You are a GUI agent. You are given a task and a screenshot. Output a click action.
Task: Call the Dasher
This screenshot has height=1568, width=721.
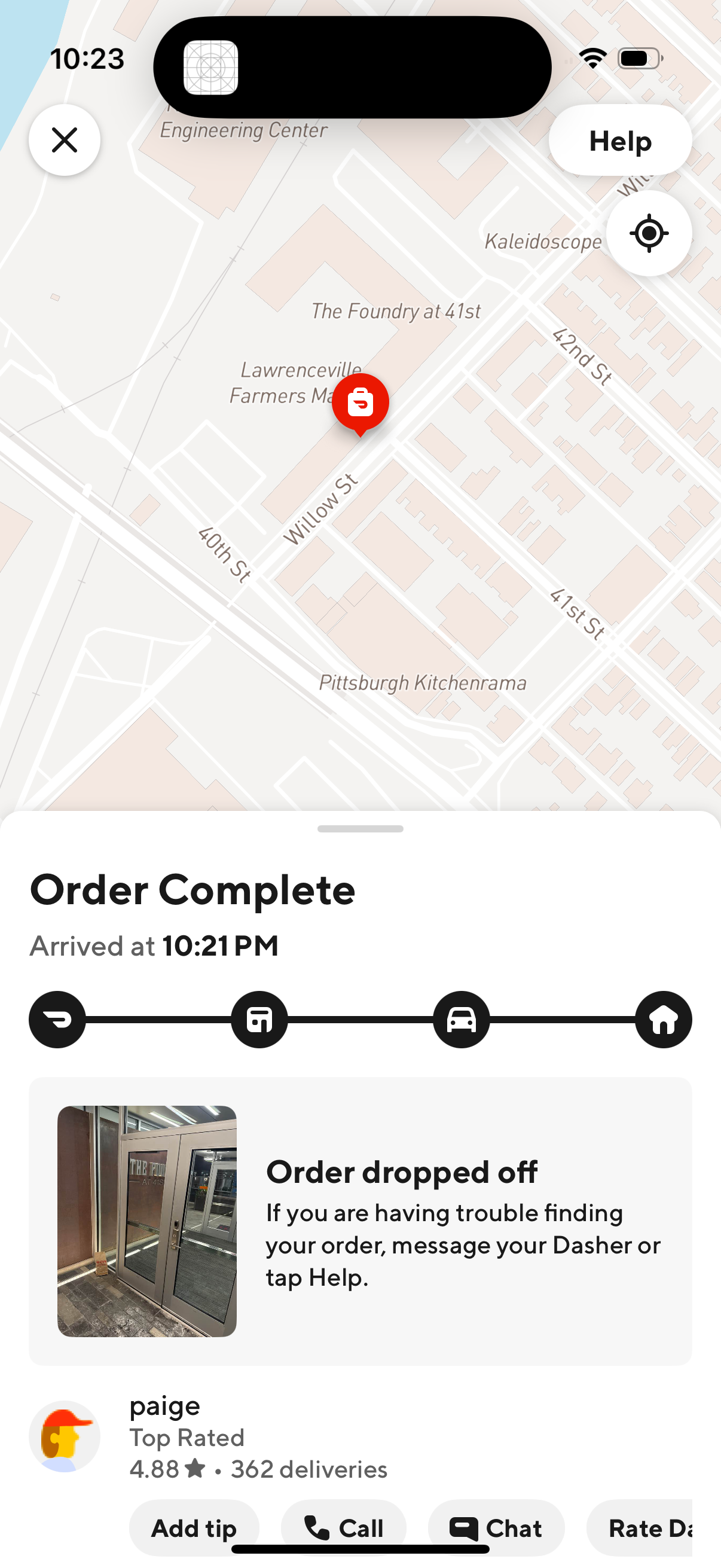pos(343,1527)
